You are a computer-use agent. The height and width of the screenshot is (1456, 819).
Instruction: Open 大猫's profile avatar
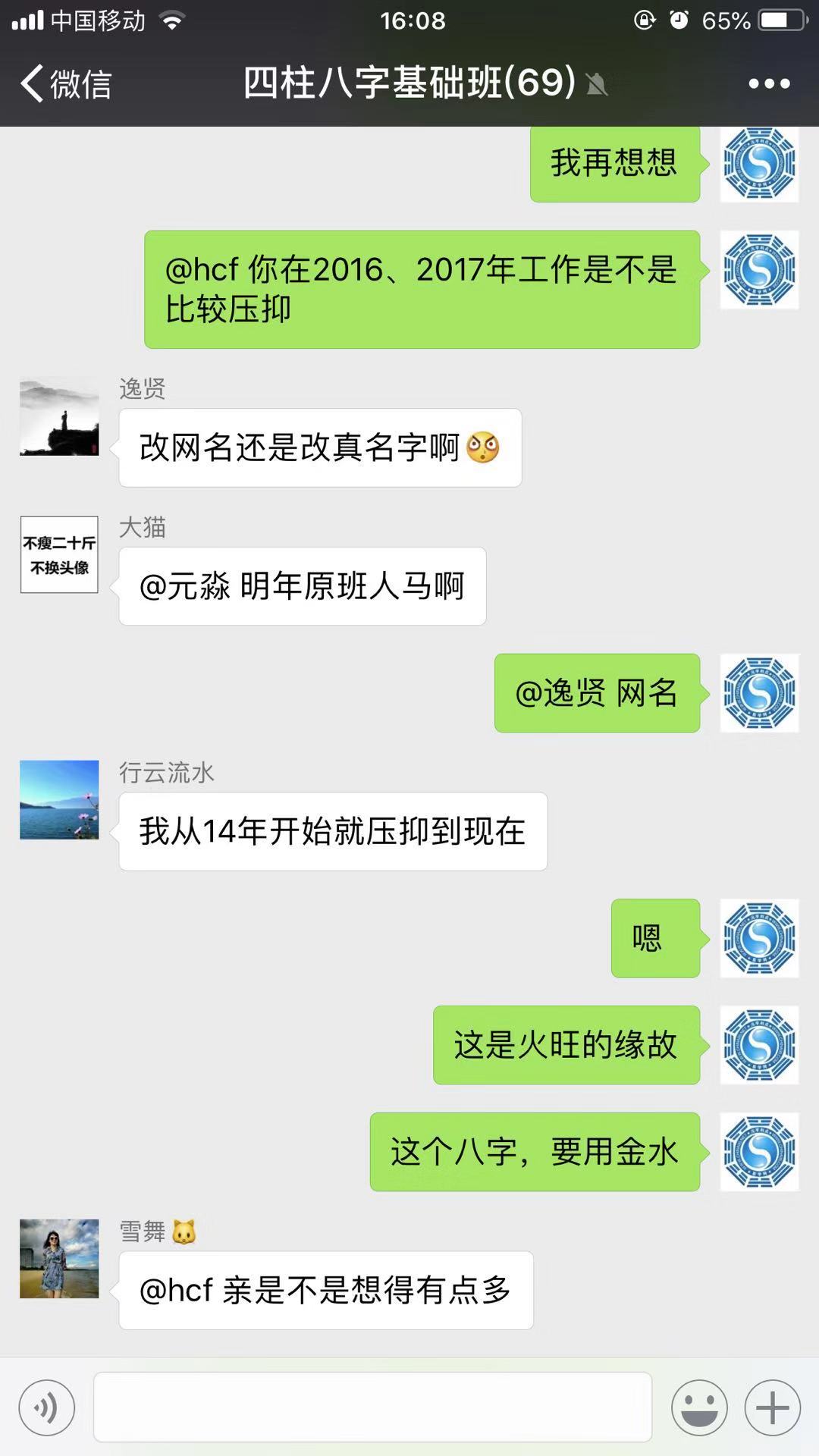[59, 554]
